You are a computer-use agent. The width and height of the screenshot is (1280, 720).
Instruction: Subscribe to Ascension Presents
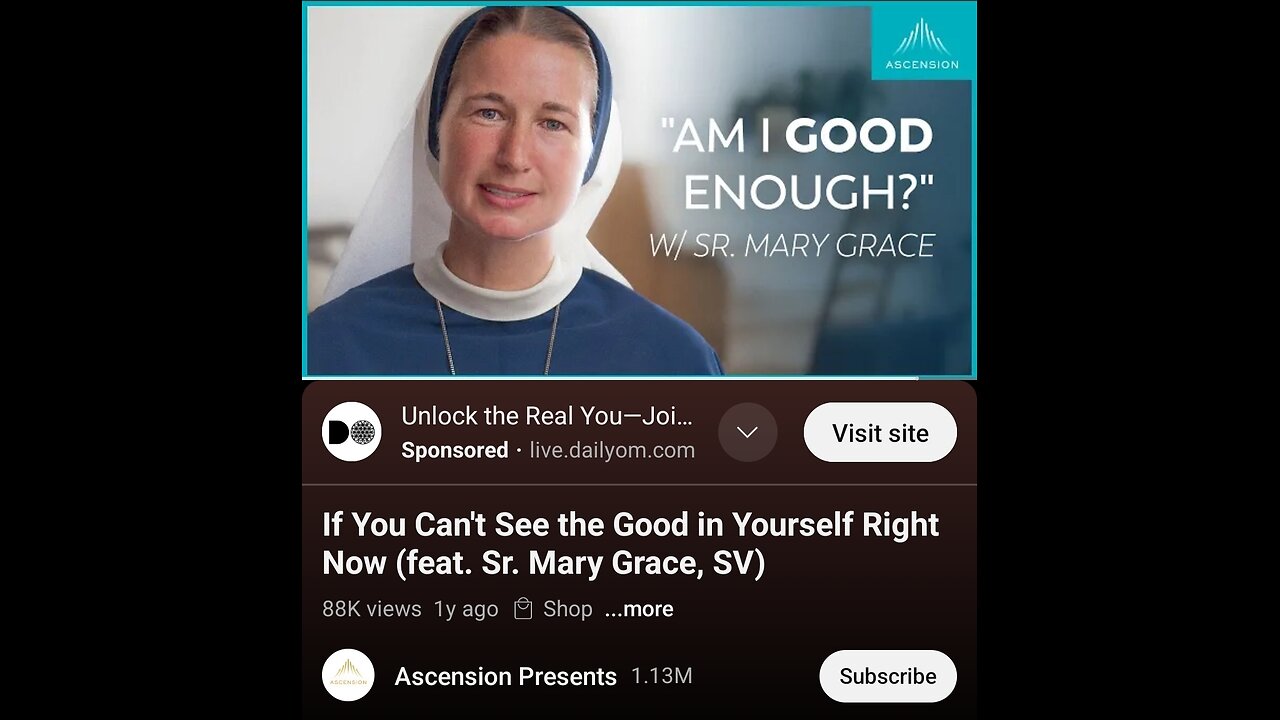(887, 676)
